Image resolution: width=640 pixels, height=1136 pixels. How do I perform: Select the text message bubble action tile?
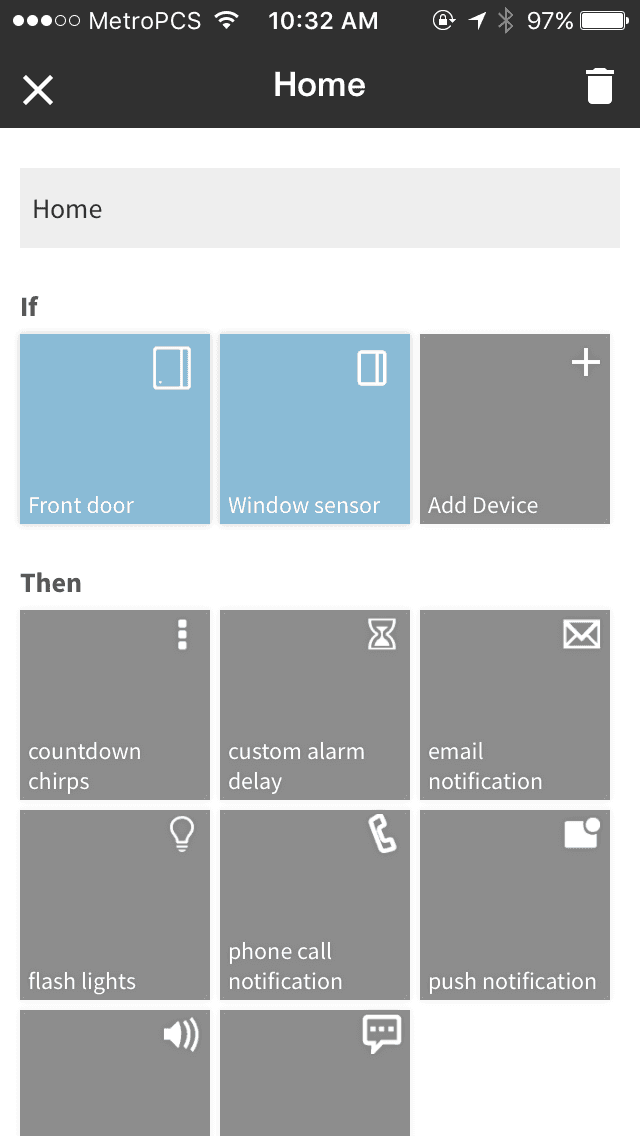(315, 1073)
